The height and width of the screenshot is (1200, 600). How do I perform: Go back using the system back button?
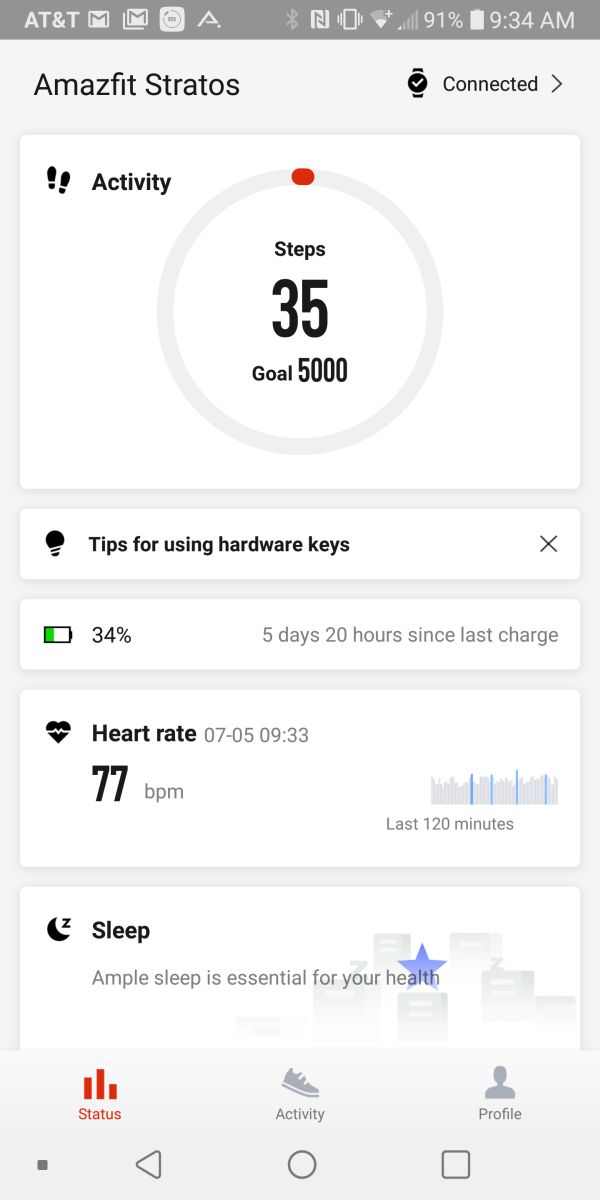[148, 1164]
